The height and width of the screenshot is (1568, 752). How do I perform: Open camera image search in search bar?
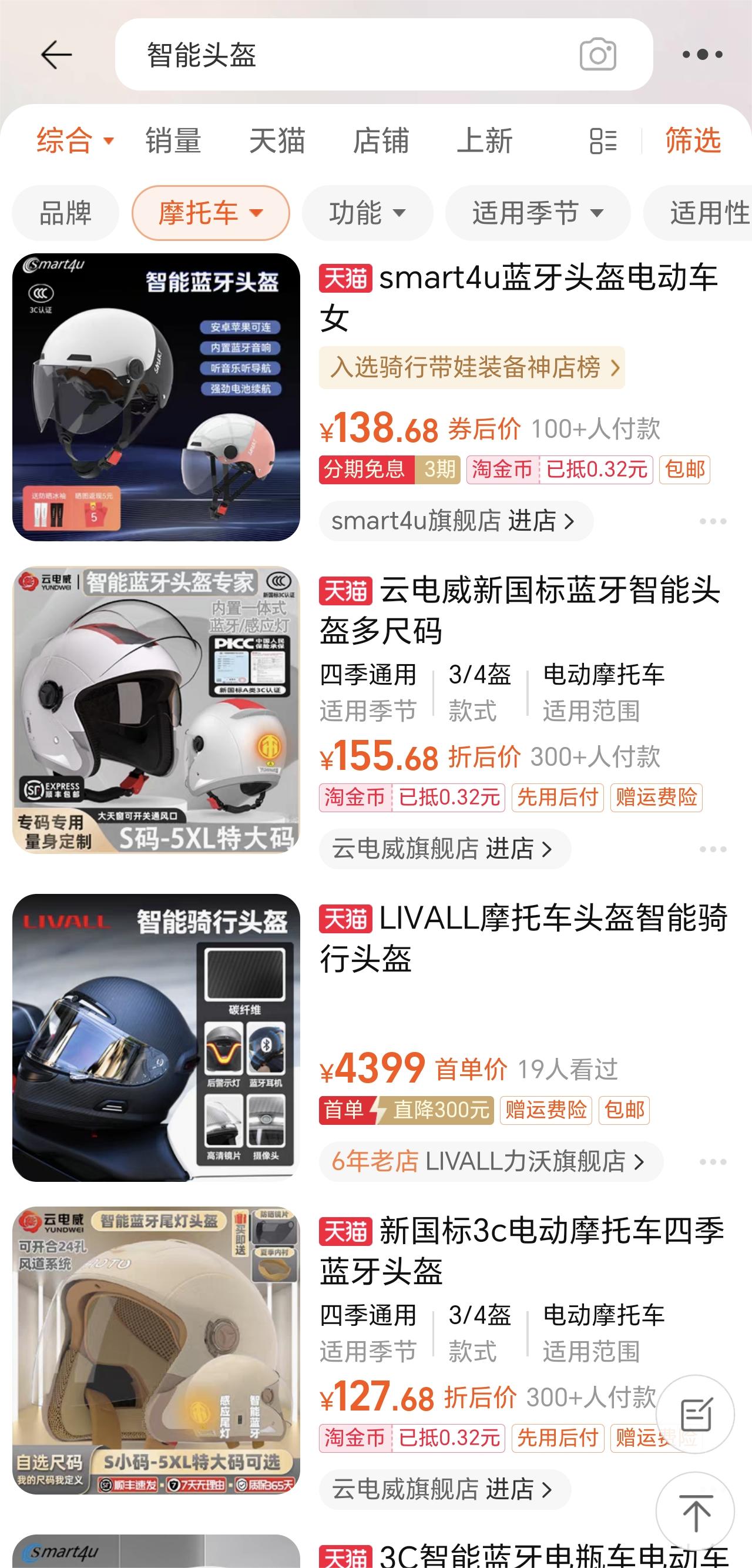coord(597,53)
